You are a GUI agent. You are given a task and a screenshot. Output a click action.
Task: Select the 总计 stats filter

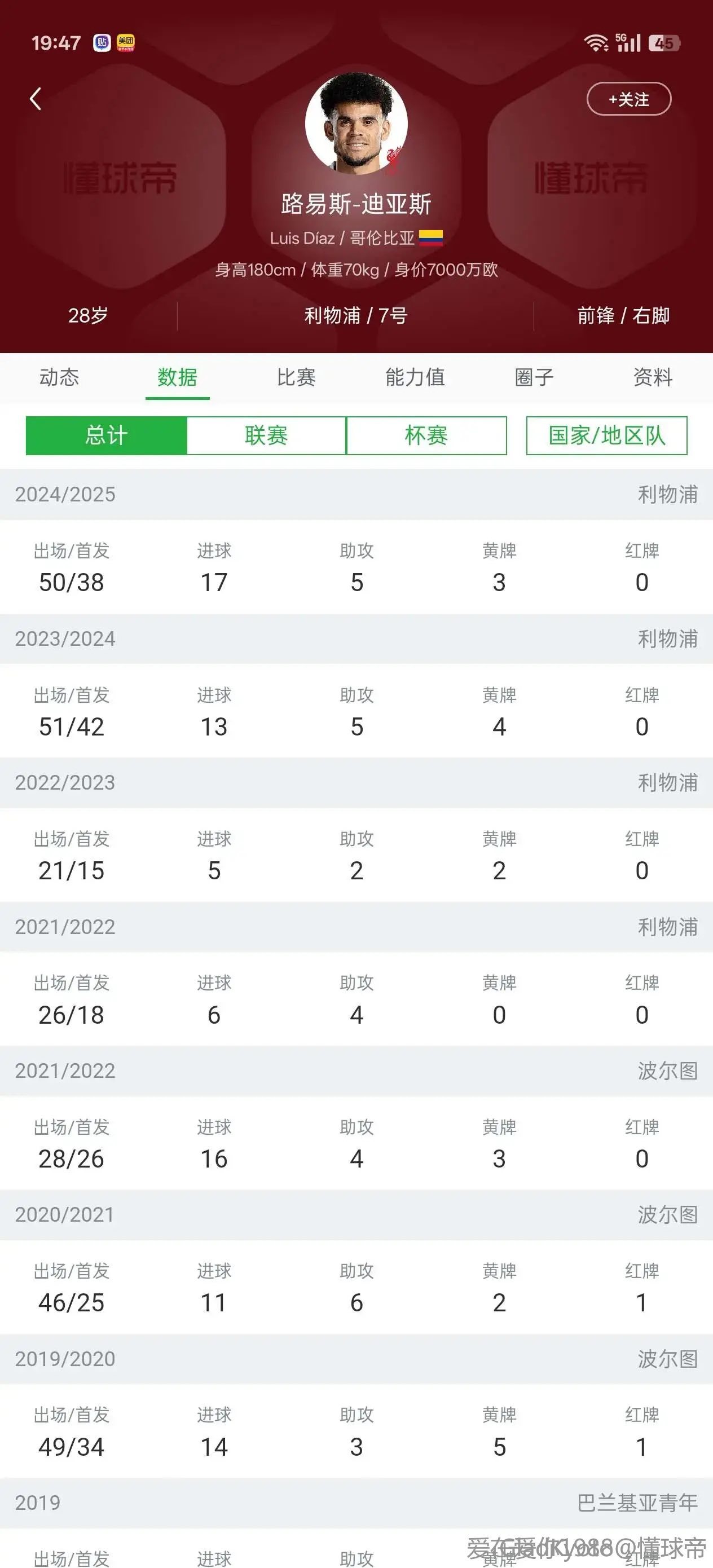106,436
